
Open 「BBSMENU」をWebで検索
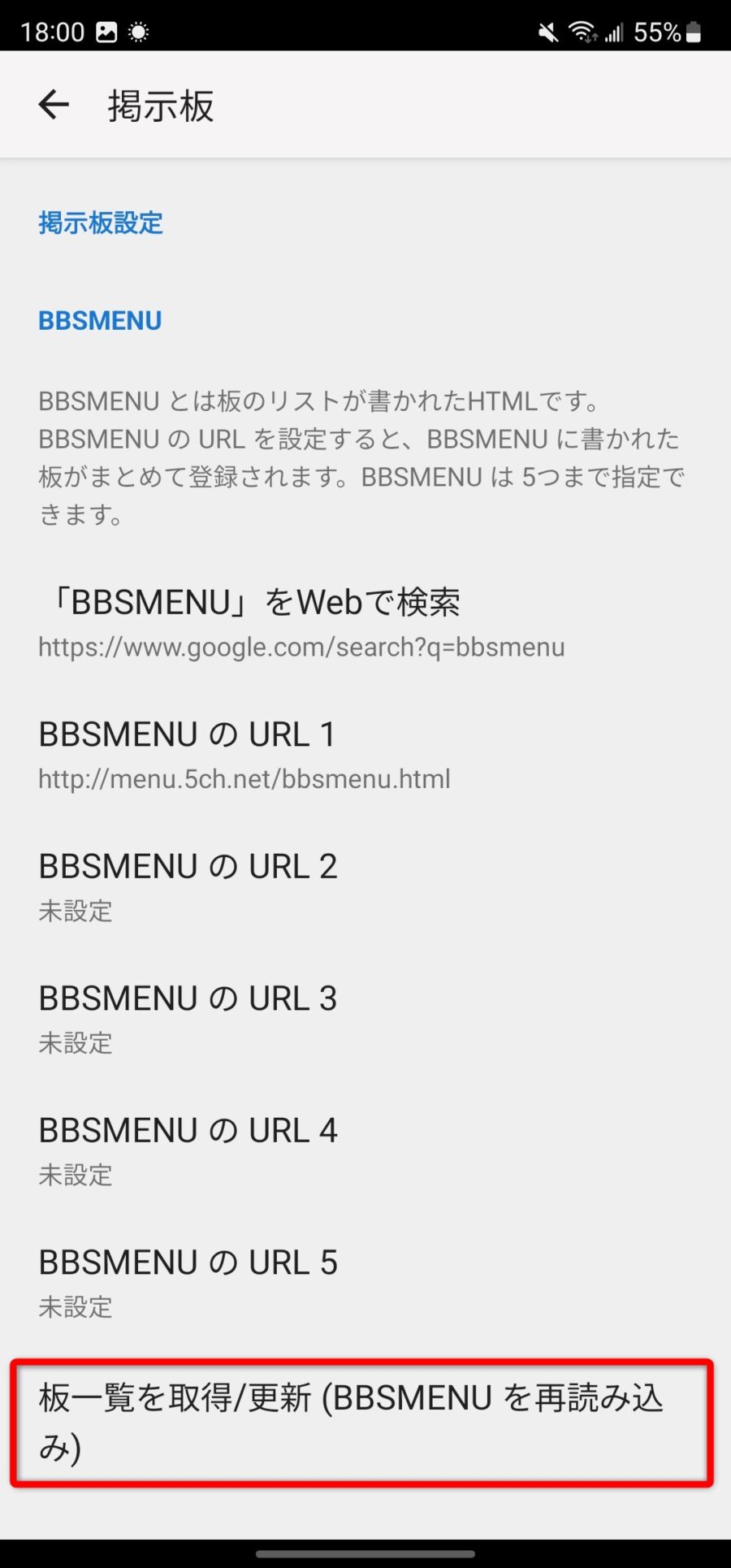pyautogui.click(x=257, y=601)
